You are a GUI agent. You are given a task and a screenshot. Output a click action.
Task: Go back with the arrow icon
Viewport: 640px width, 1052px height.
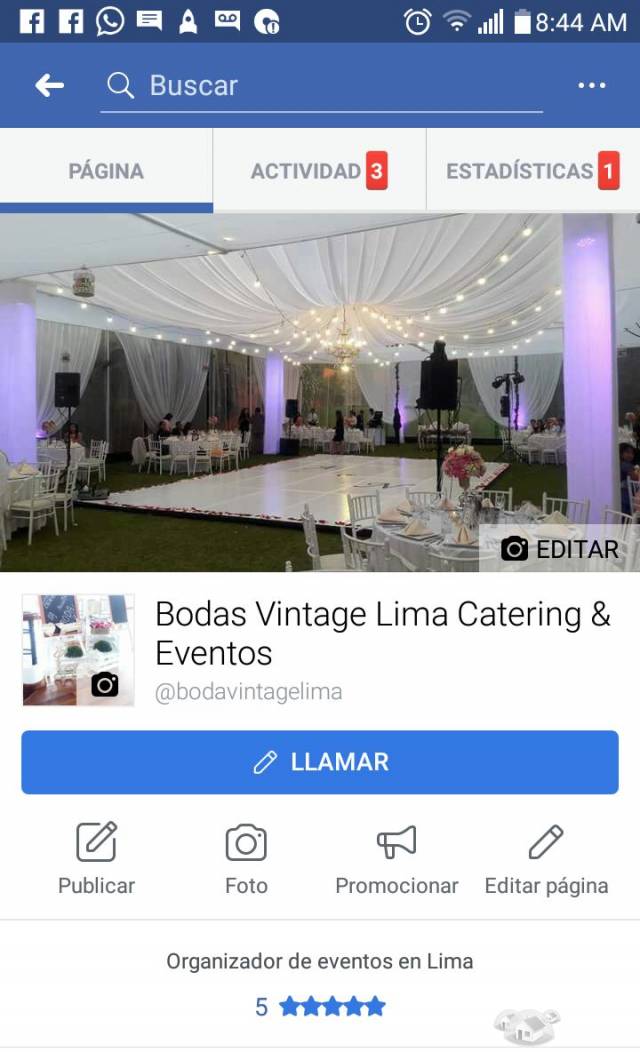[x=50, y=85]
